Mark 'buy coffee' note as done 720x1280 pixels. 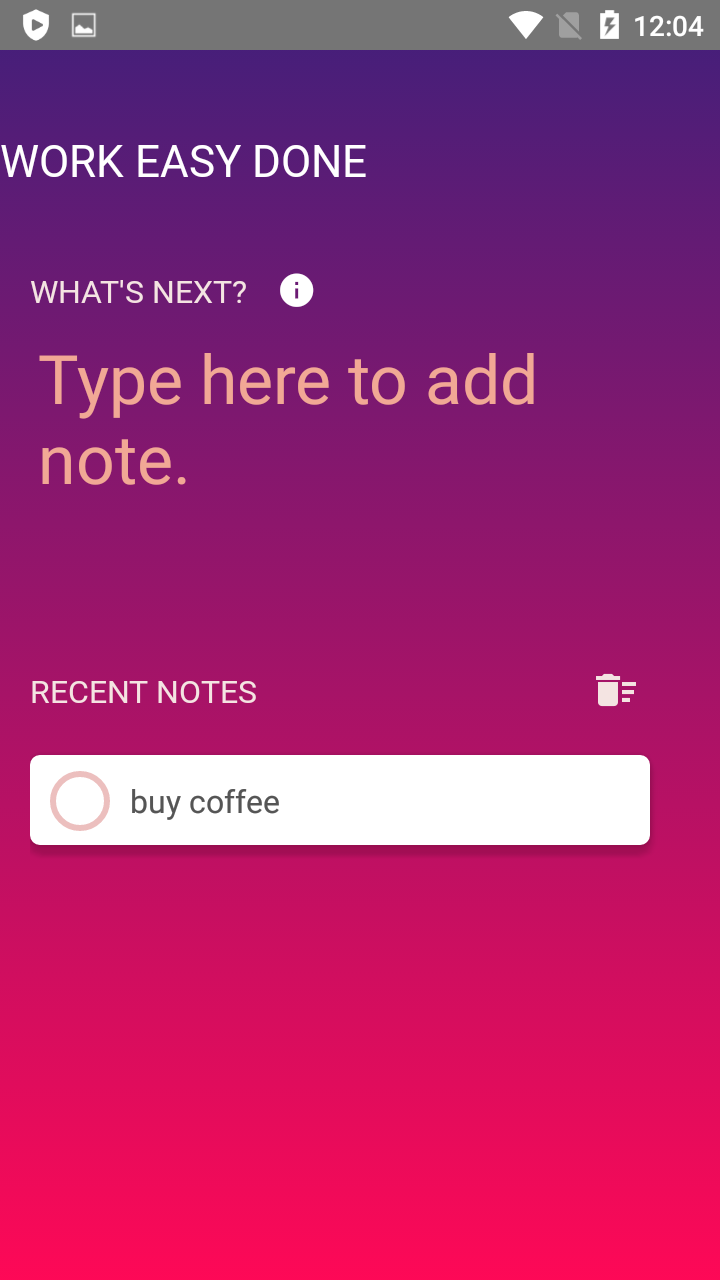click(80, 801)
